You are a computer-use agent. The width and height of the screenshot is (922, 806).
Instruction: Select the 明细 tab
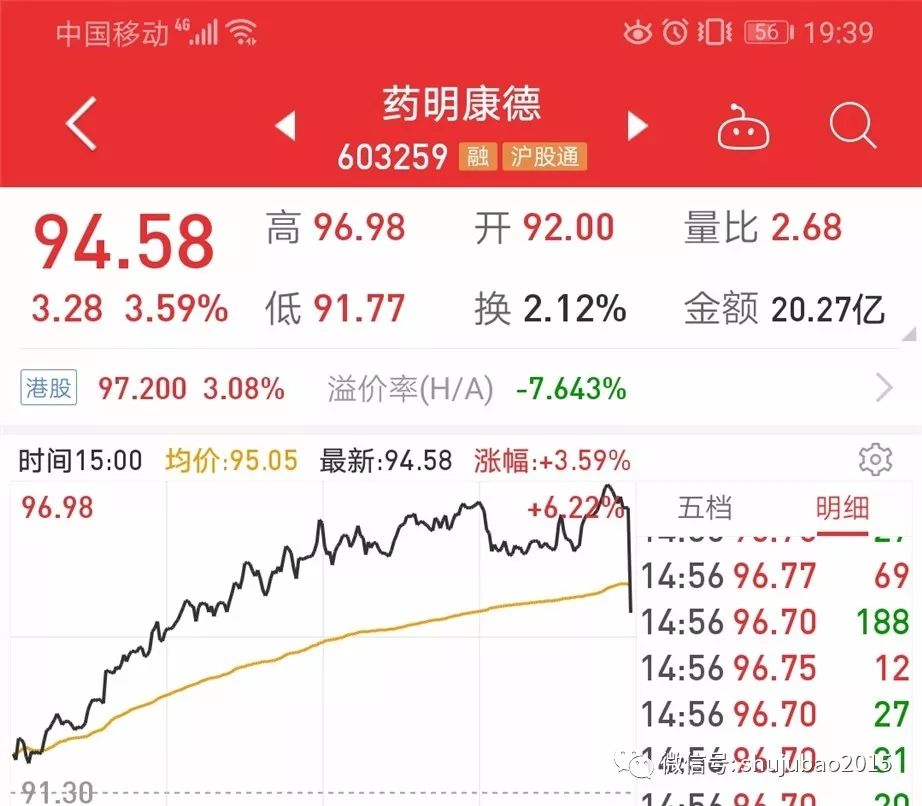point(843,508)
